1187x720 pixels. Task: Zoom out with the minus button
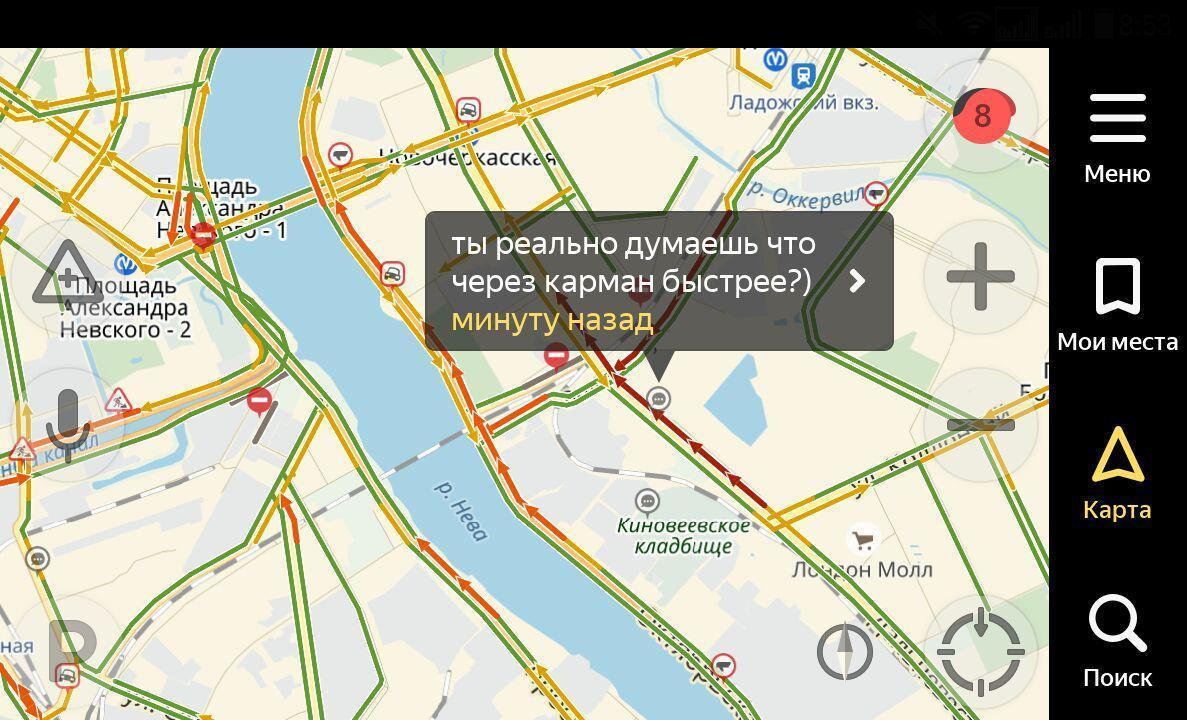[980, 425]
